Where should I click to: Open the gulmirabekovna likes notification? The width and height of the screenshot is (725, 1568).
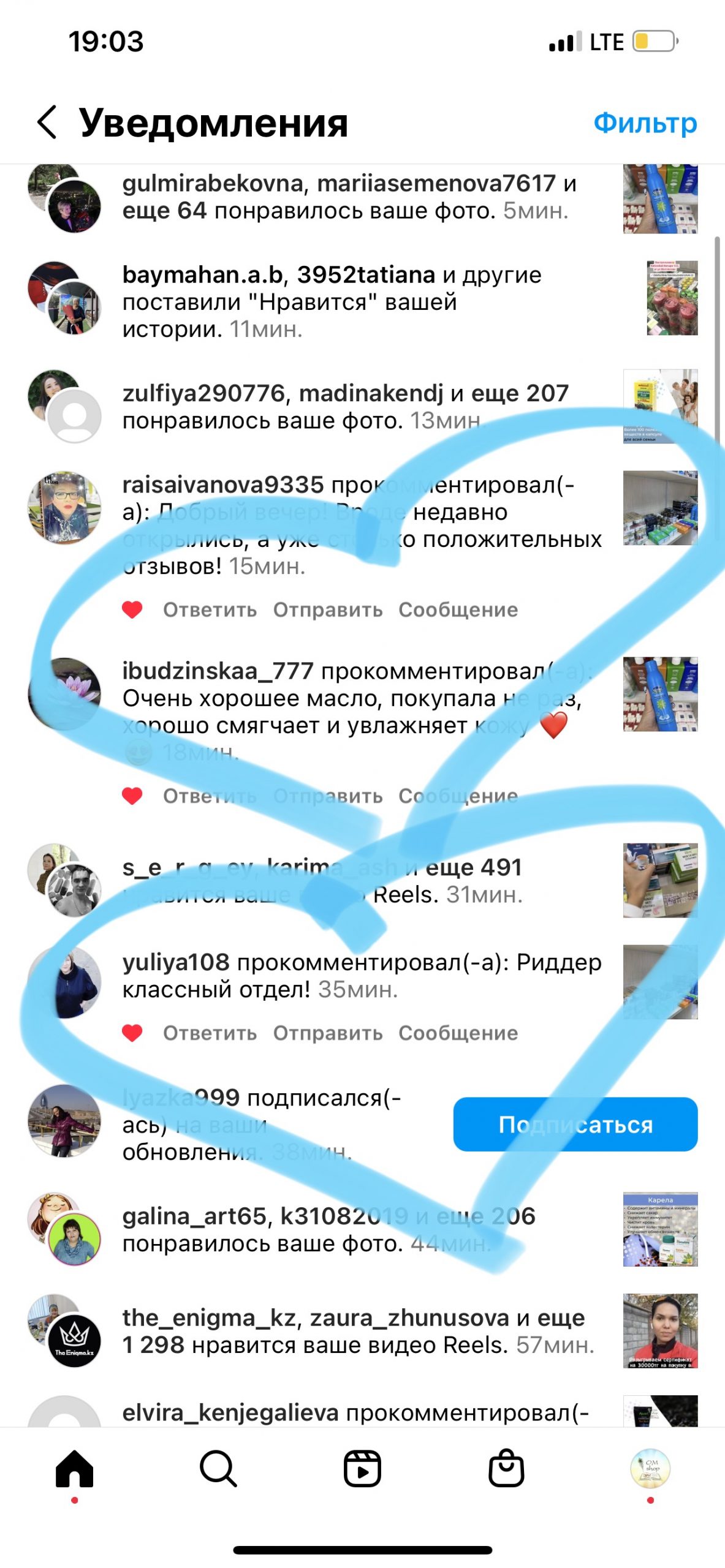pyautogui.click(x=349, y=197)
